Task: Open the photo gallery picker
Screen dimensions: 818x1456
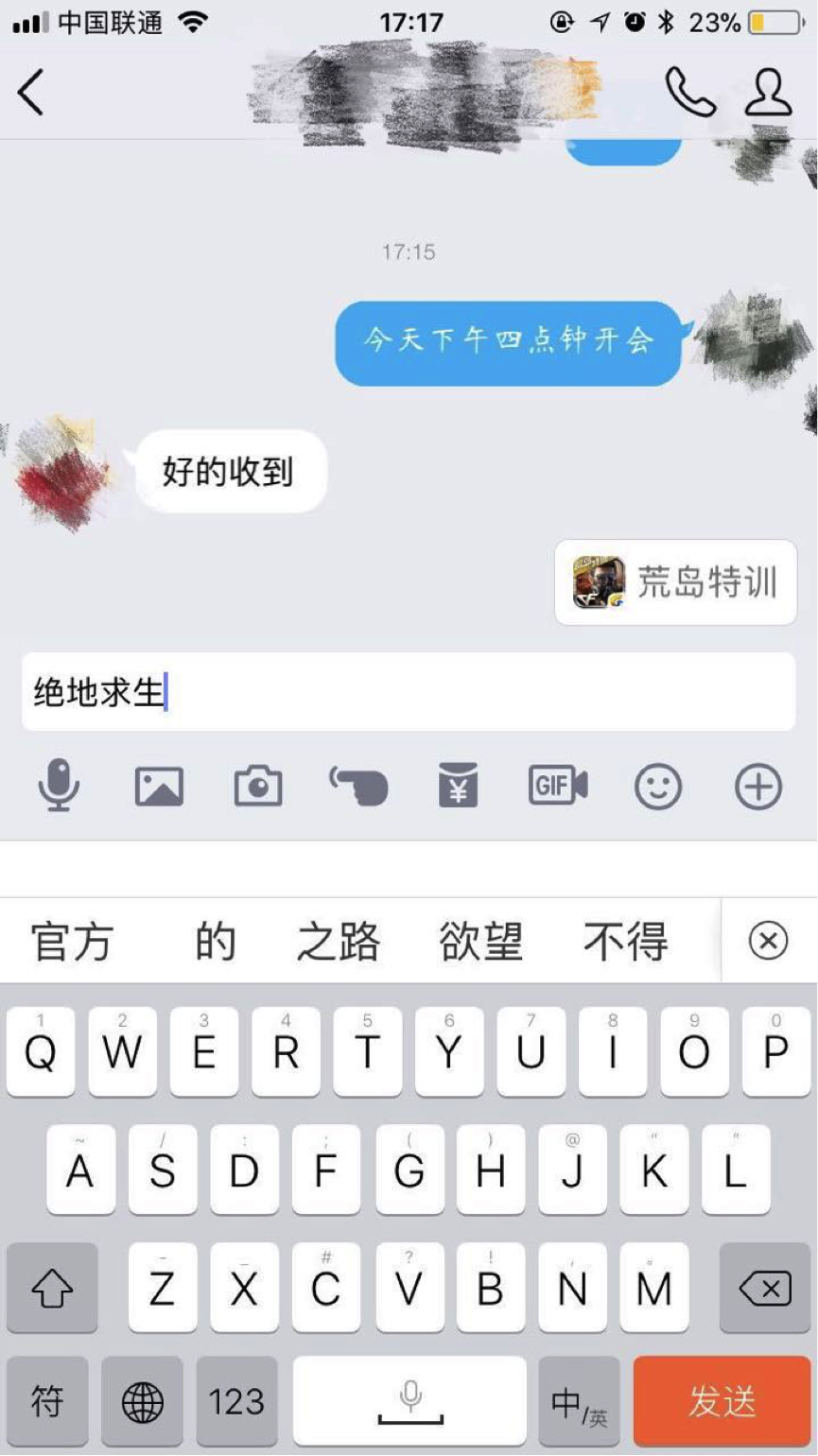Action: (159, 787)
